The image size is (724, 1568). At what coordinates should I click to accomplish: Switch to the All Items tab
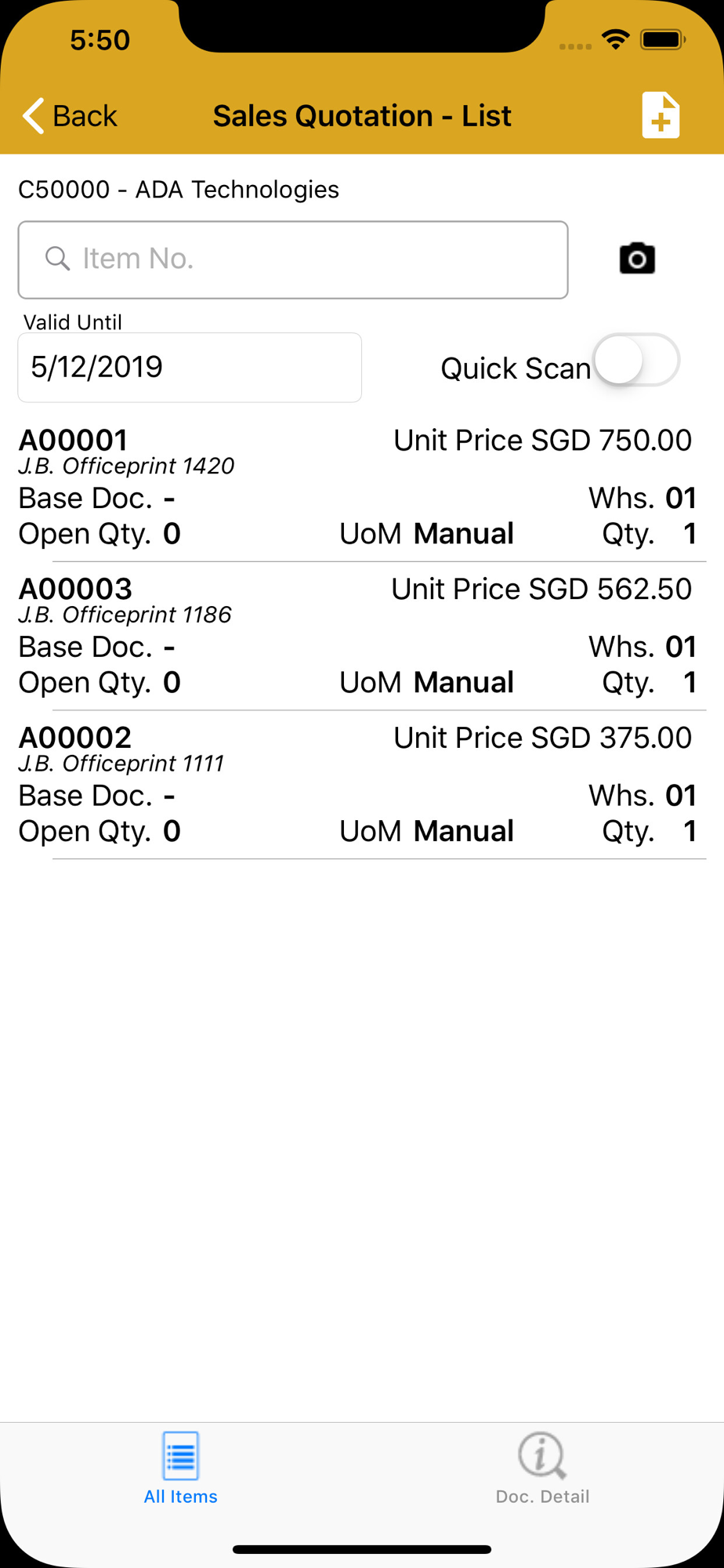(181, 1468)
